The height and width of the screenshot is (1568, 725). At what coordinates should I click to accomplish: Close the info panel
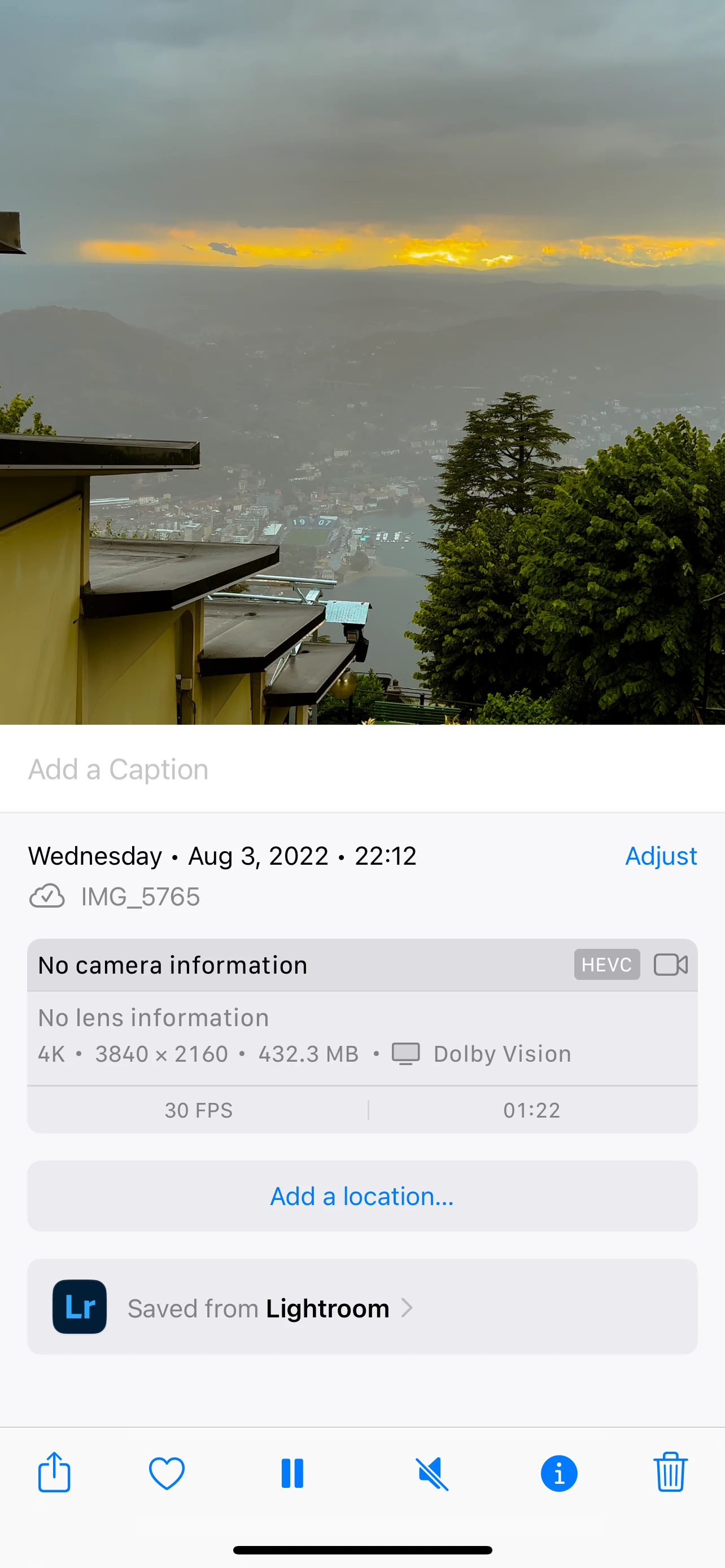(x=559, y=1473)
